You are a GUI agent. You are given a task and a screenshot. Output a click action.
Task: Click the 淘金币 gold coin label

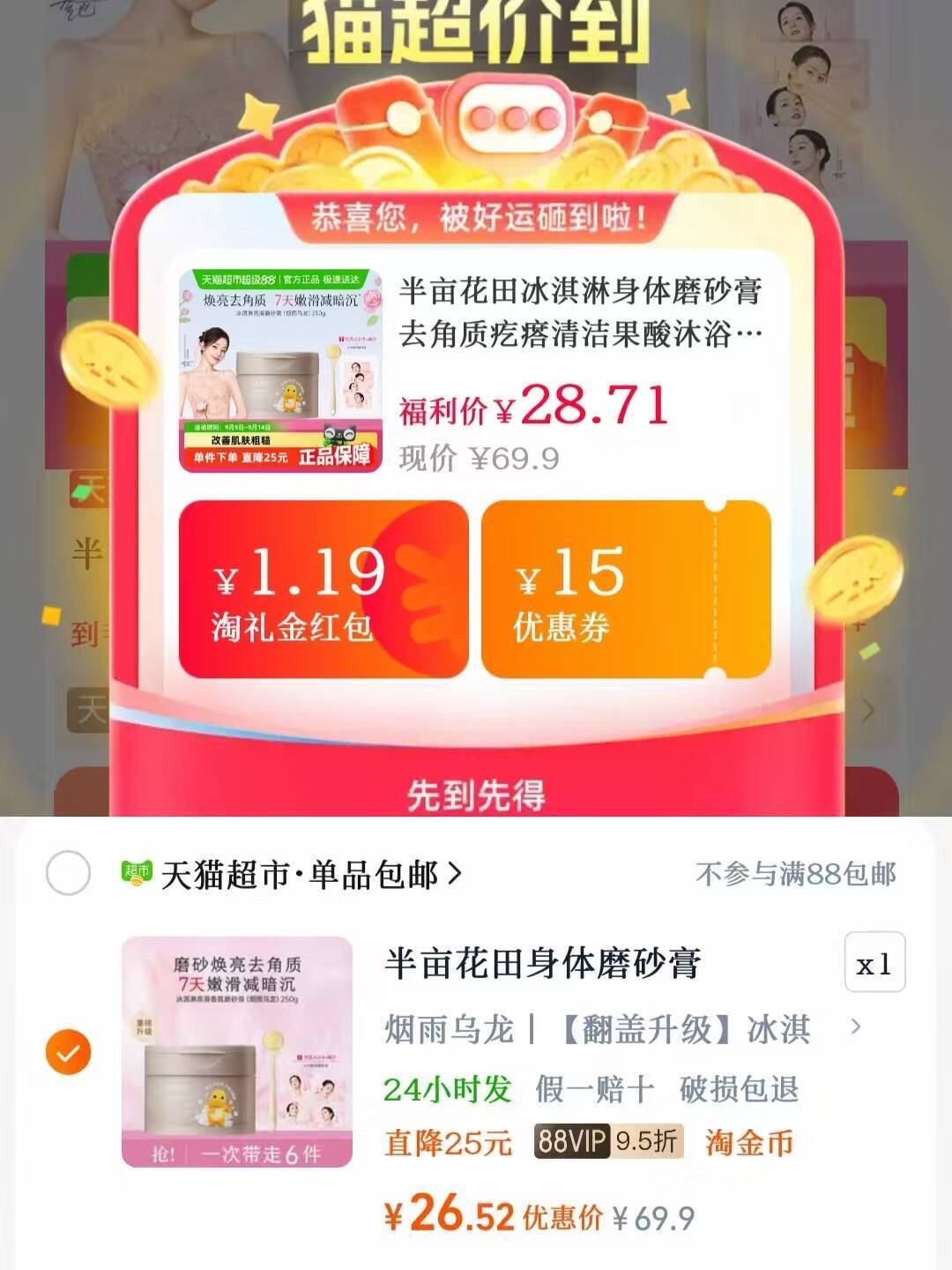tap(749, 1142)
